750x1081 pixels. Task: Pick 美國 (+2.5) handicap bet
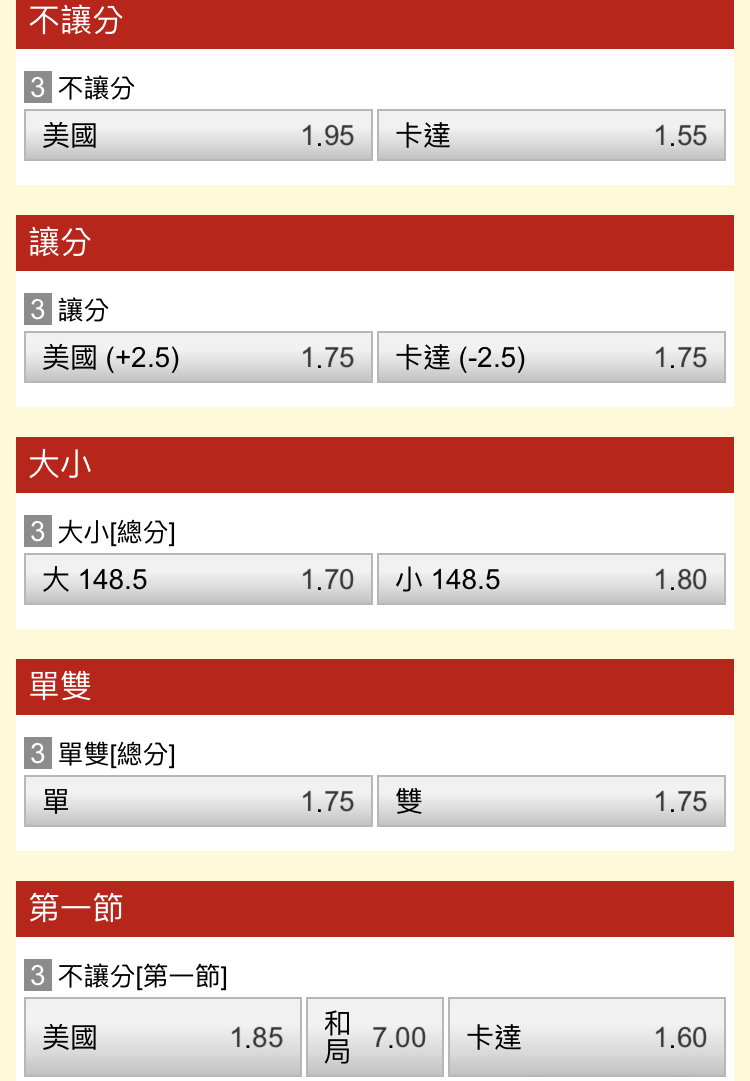tap(198, 357)
